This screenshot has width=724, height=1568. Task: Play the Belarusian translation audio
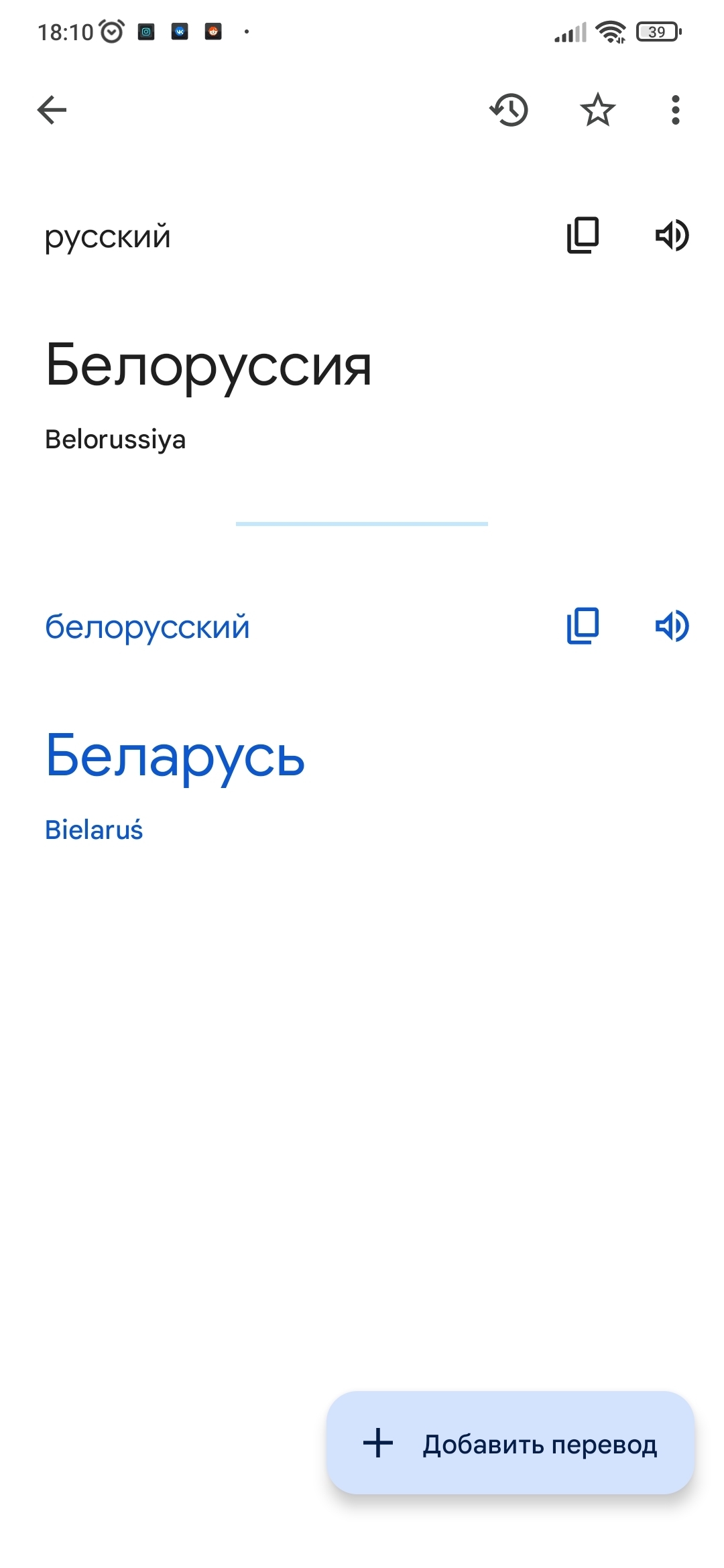pyautogui.click(x=672, y=626)
